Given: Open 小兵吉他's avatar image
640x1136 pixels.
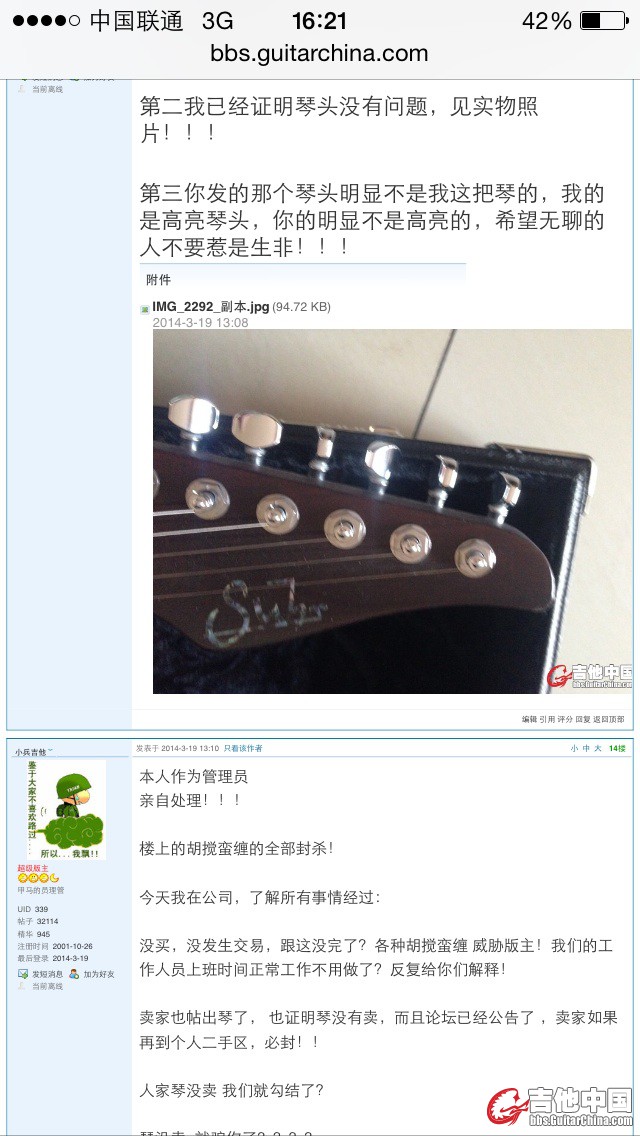Looking at the screenshot, I should pyautogui.click(x=65, y=810).
